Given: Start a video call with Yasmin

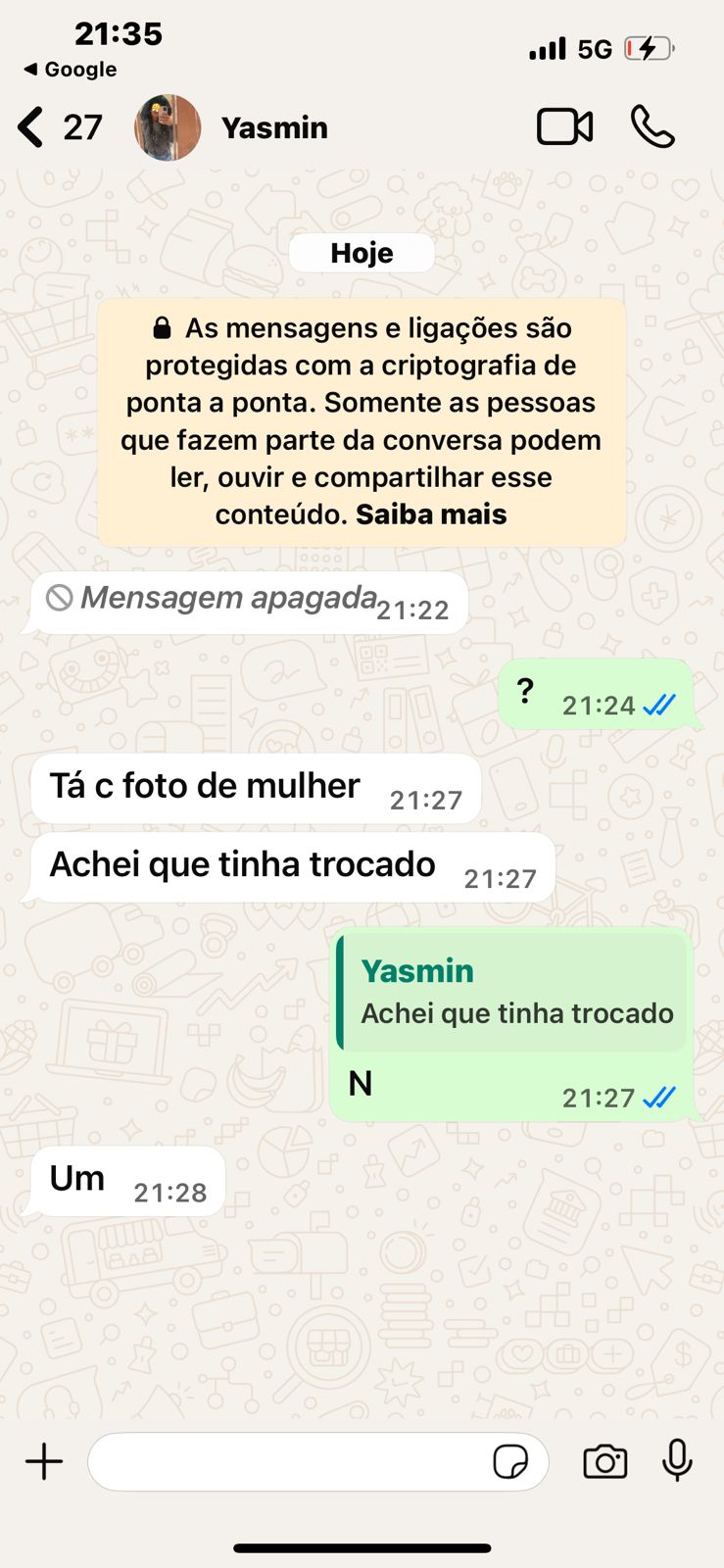Looking at the screenshot, I should pyautogui.click(x=564, y=127).
